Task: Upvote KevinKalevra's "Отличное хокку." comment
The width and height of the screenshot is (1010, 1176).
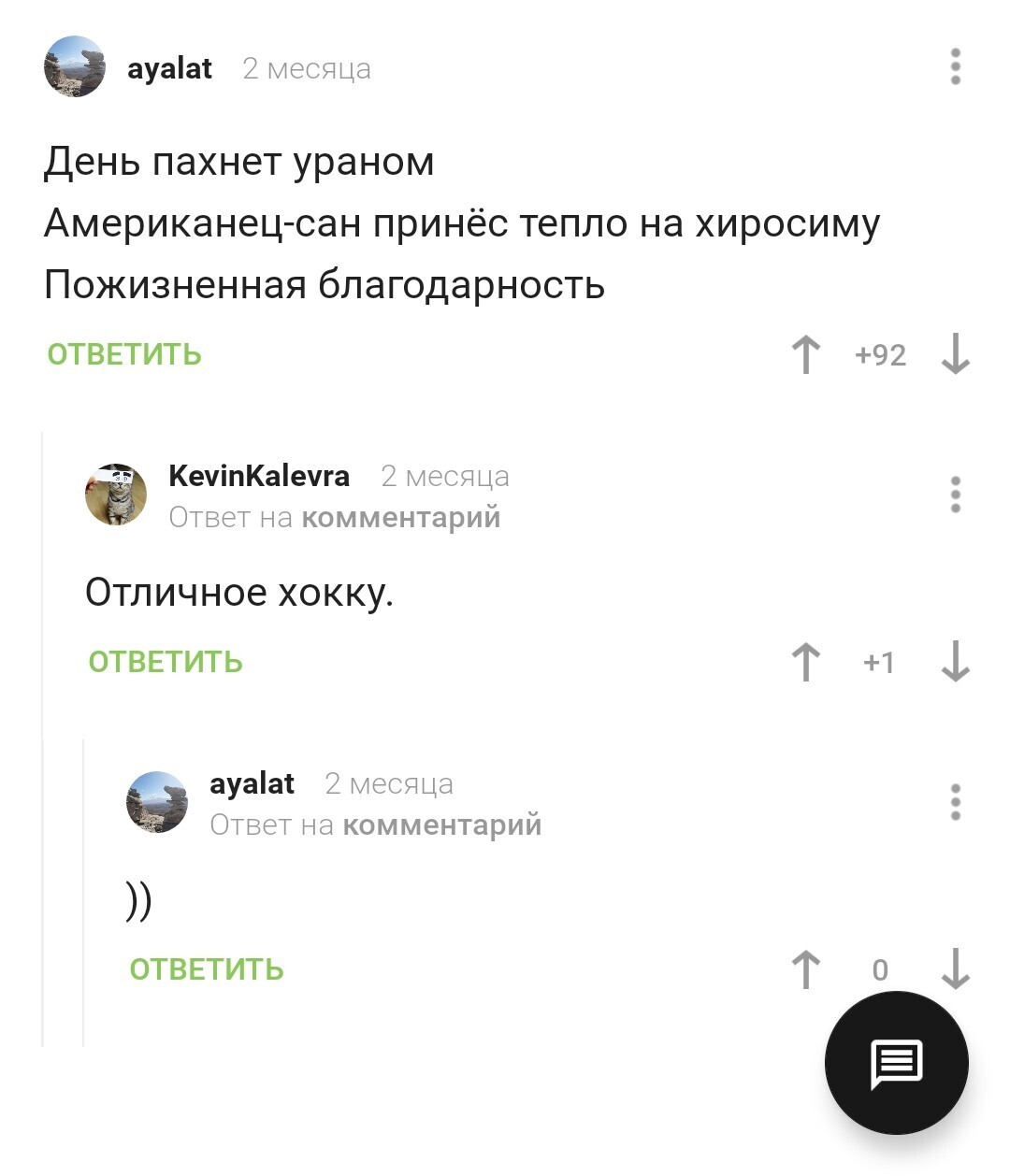Action: [x=805, y=662]
